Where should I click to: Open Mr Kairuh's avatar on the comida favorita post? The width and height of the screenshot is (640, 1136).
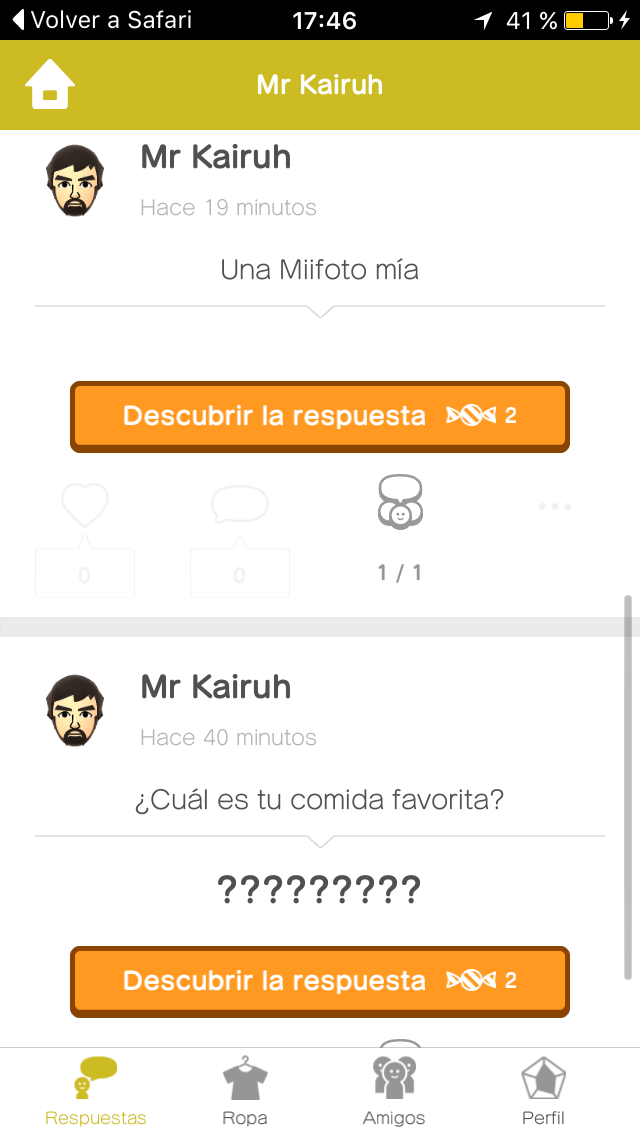coord(75,712)
